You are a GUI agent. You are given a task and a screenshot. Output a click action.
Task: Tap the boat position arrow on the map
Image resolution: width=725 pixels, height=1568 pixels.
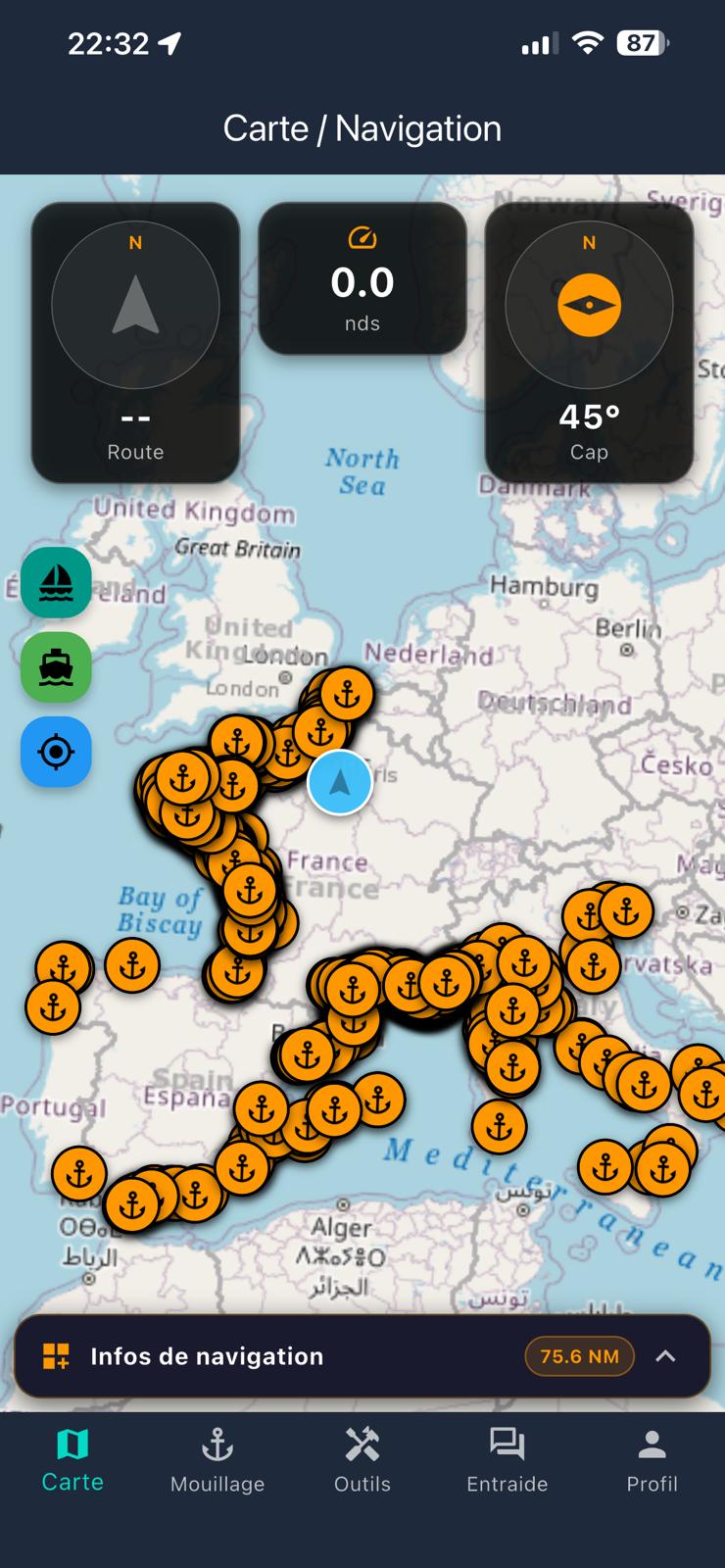339,782
